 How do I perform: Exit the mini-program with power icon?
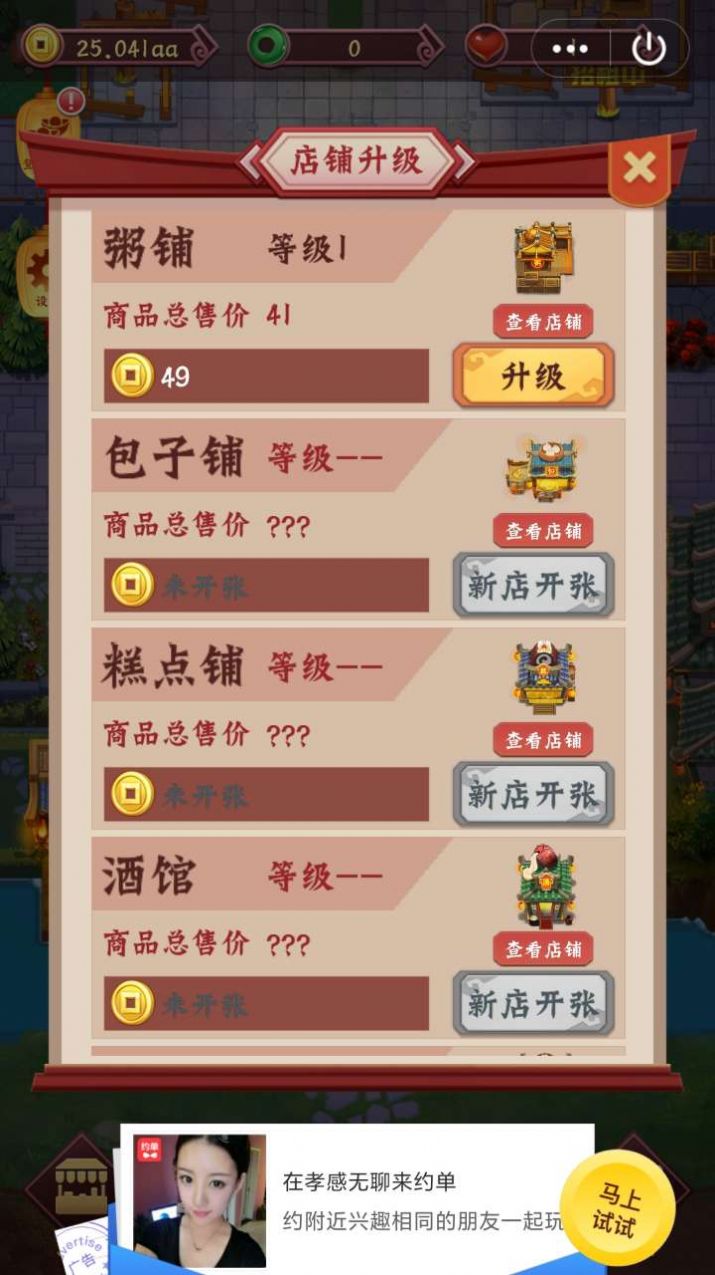coord(649,48)
